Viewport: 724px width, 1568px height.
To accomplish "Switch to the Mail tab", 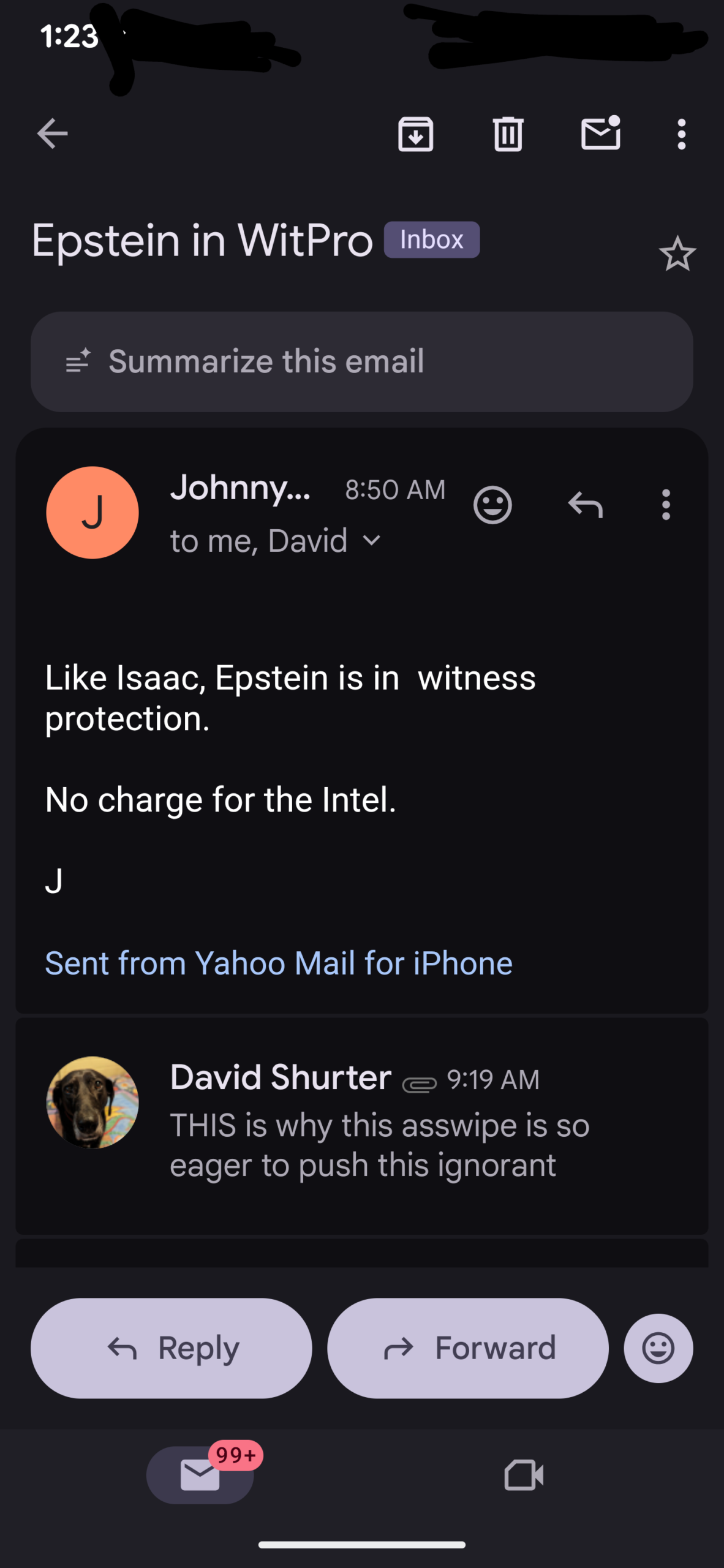I will (200, 1474).
